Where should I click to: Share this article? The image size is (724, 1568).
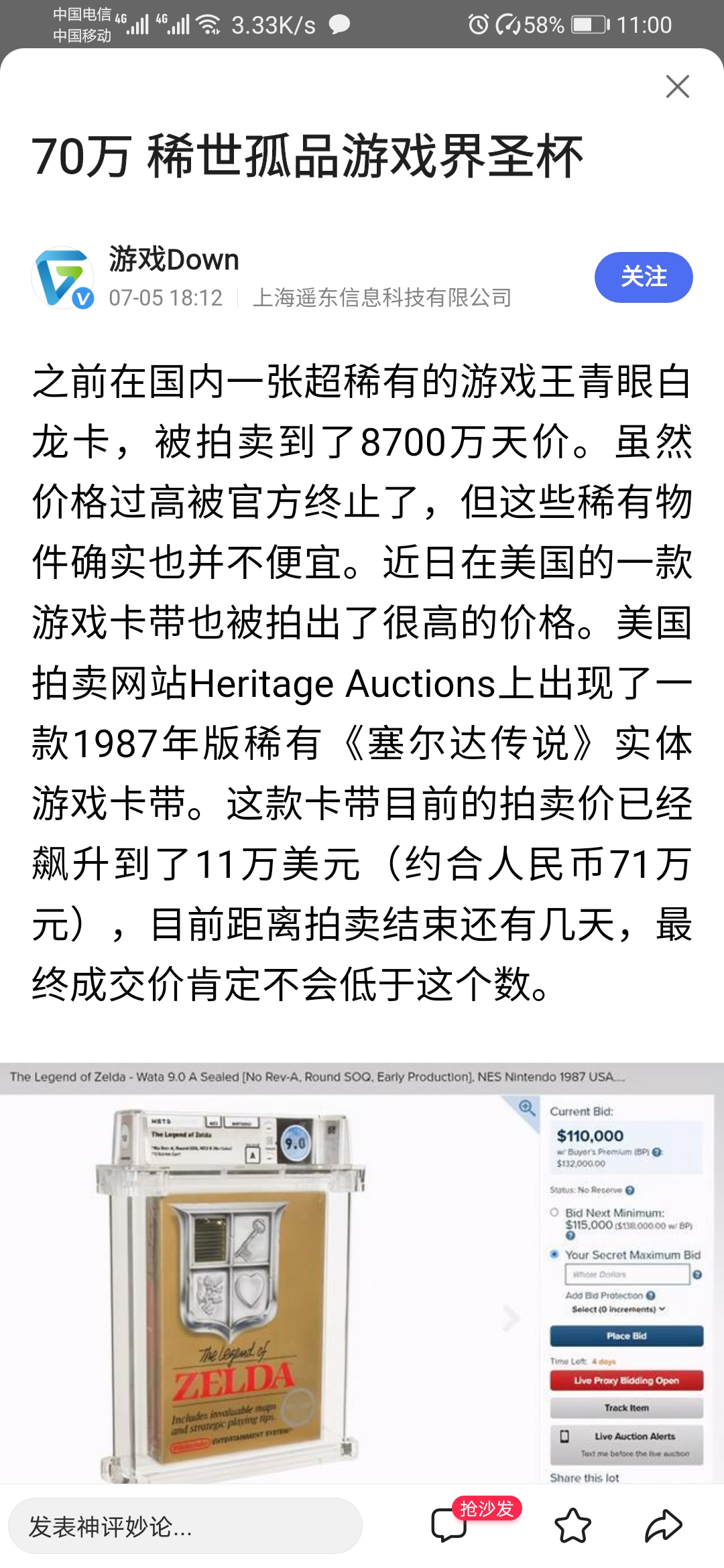click(663, 1526)
